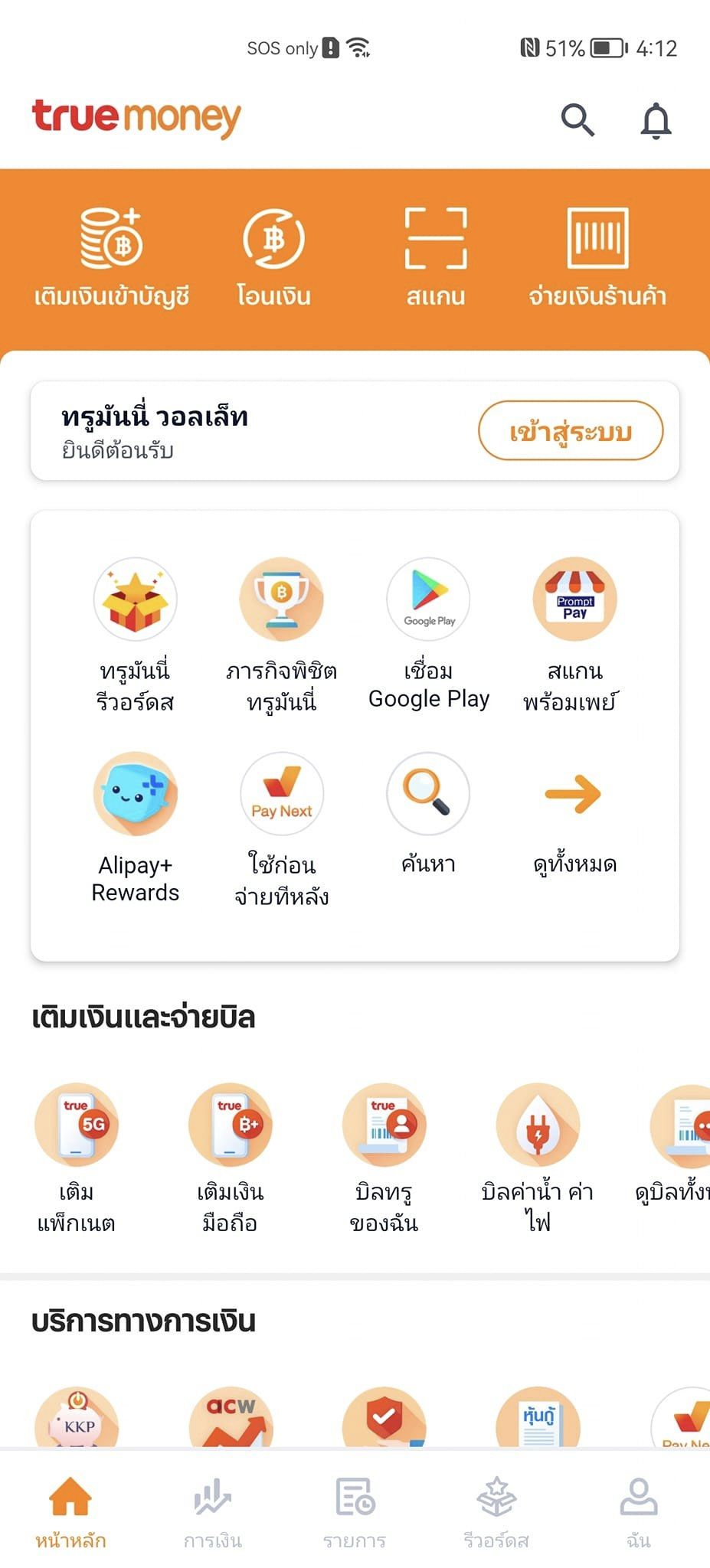Open บิลค่าน้ำ ค่าไฟ utility bills

pos(538,1156)
